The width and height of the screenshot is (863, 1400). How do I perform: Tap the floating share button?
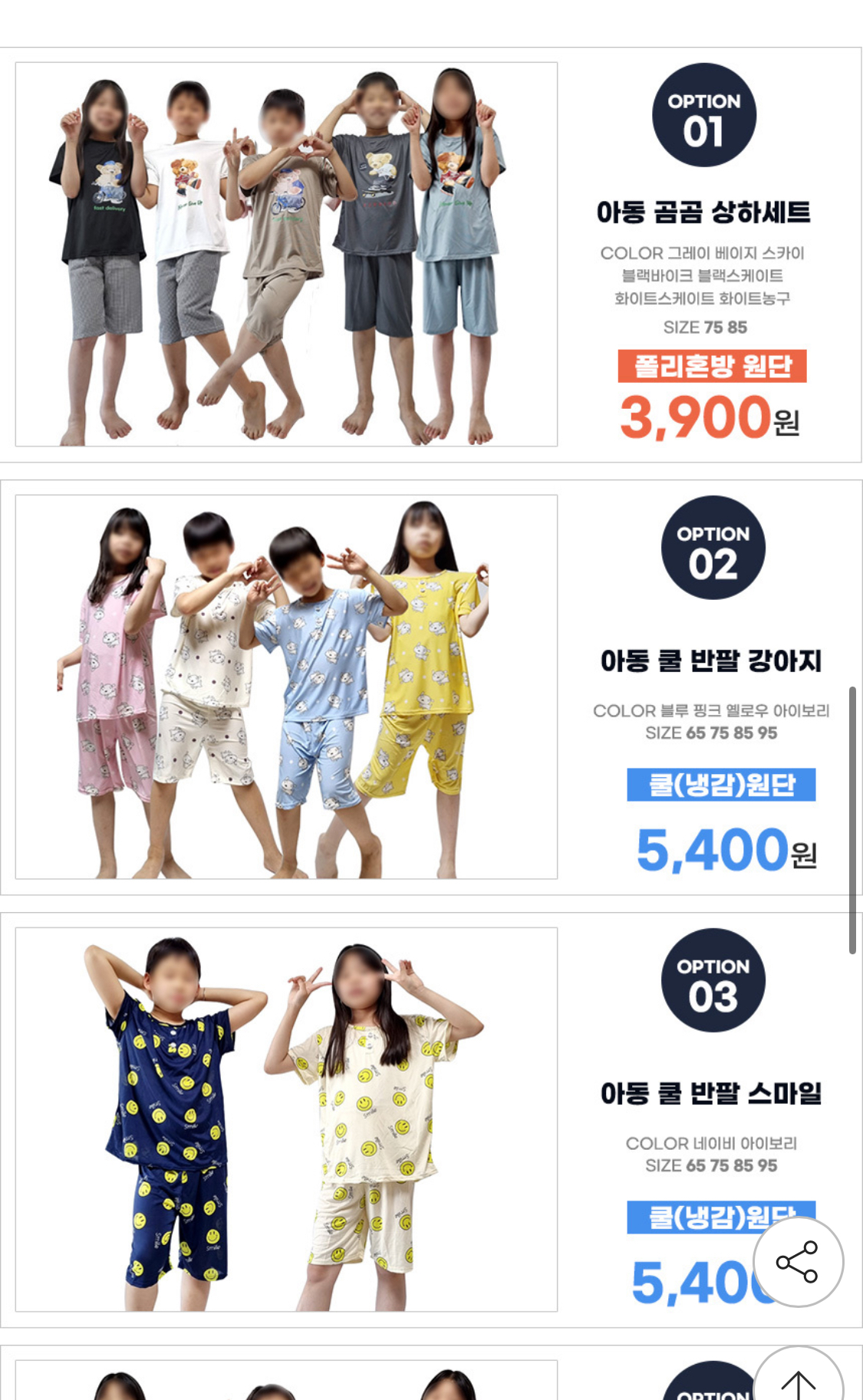(798, 1261)
